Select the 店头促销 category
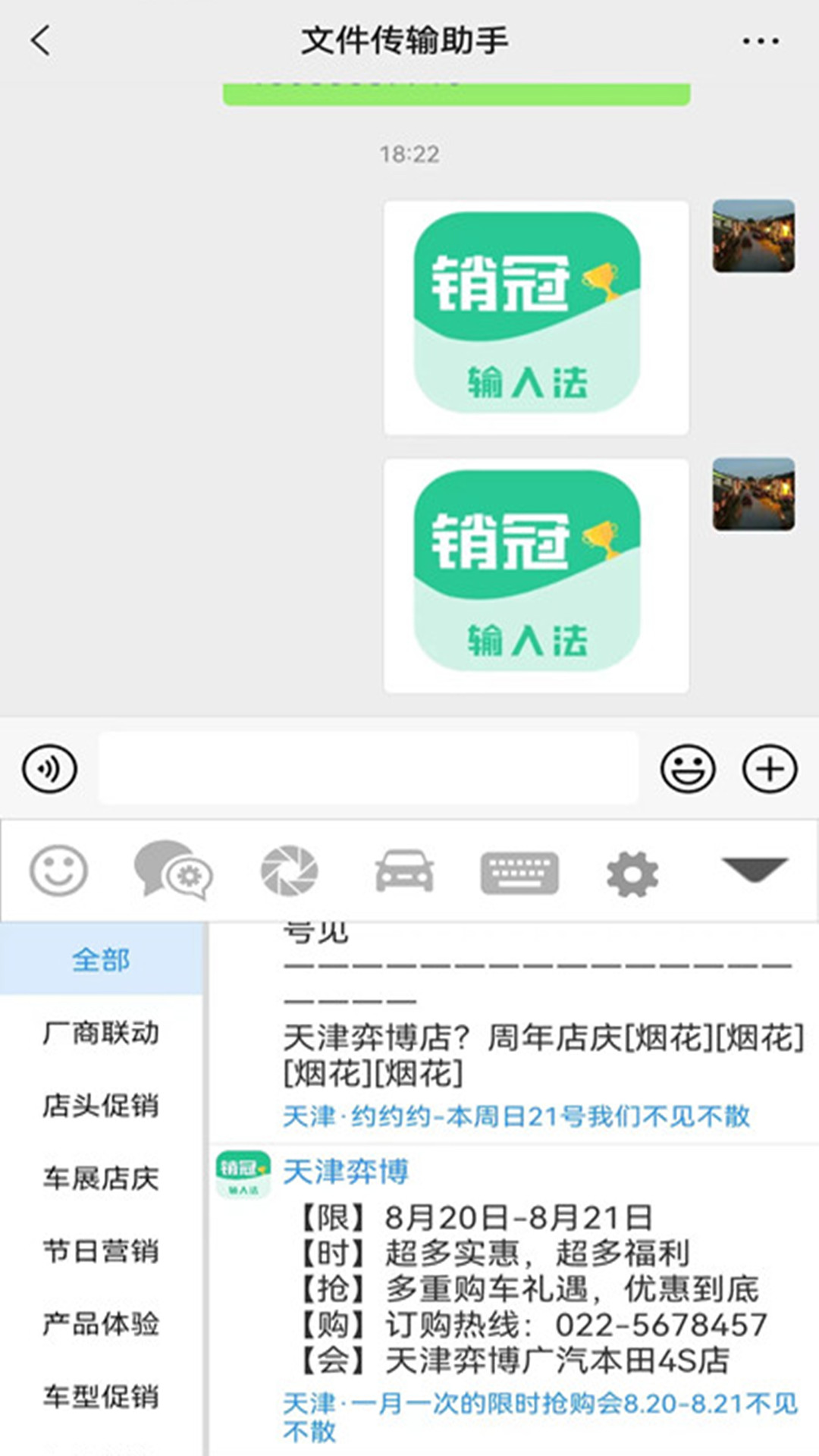Screen dimensions: 819x1456 coord(101,1105)
